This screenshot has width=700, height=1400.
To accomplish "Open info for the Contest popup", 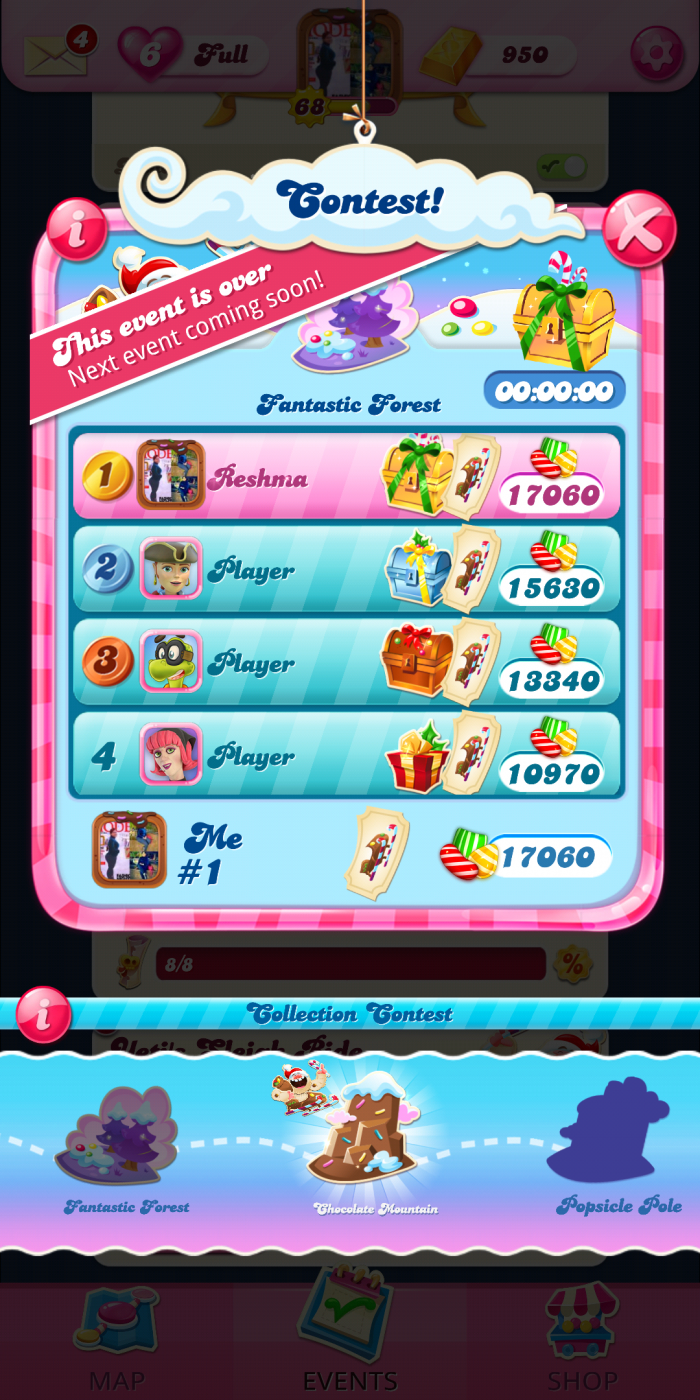I will coord(77,229).
